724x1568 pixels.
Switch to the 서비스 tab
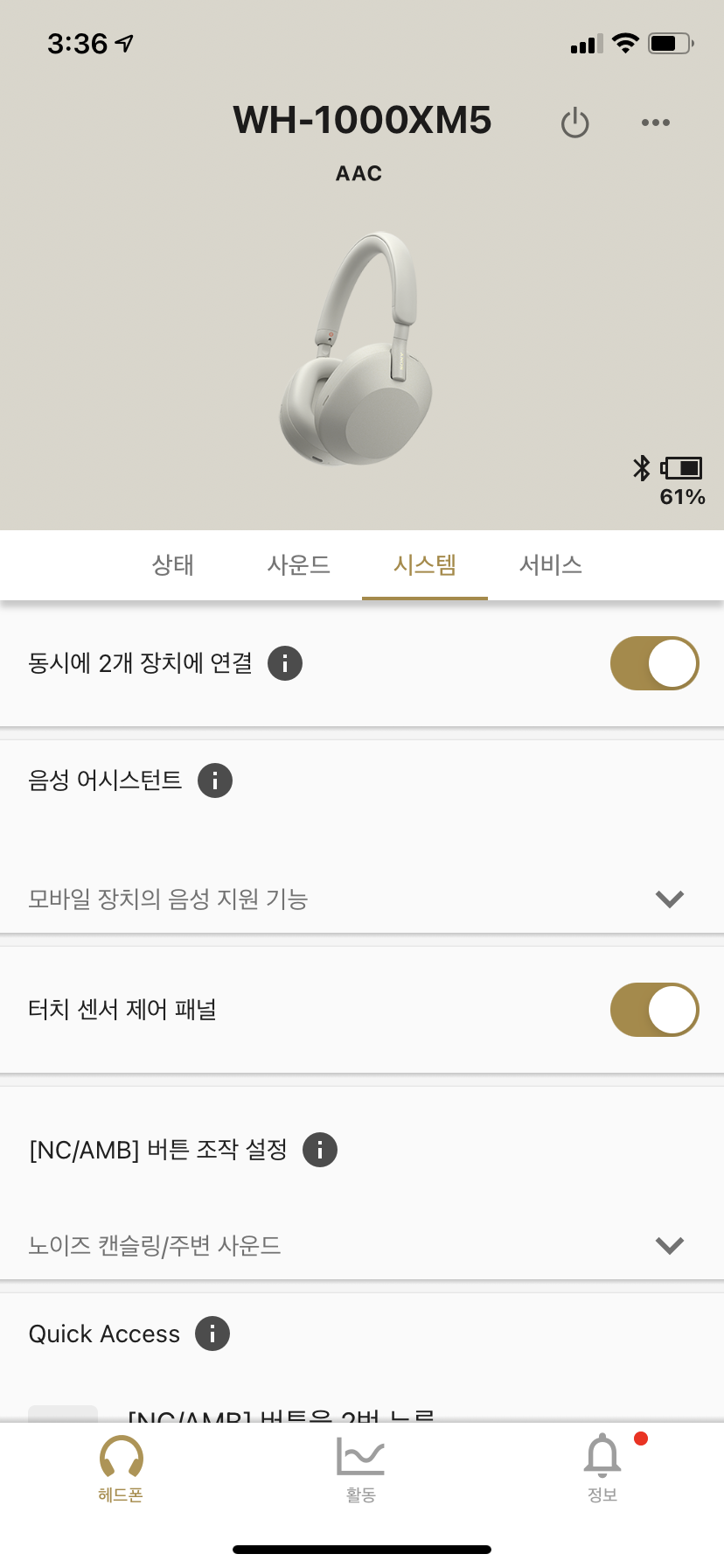pyautogui.click(x=551, y=565)
